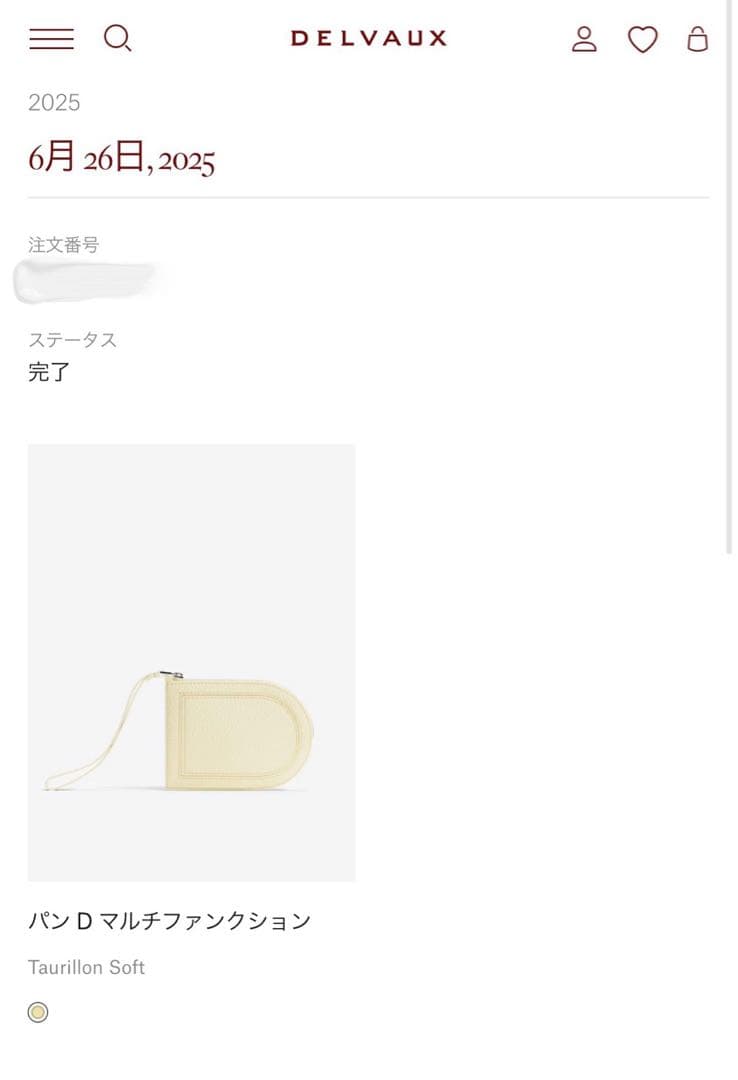Viewport: 738px width, 1080px height.
Task: Click the Taurillon Soft material link
Action: [x=87, y=967]
